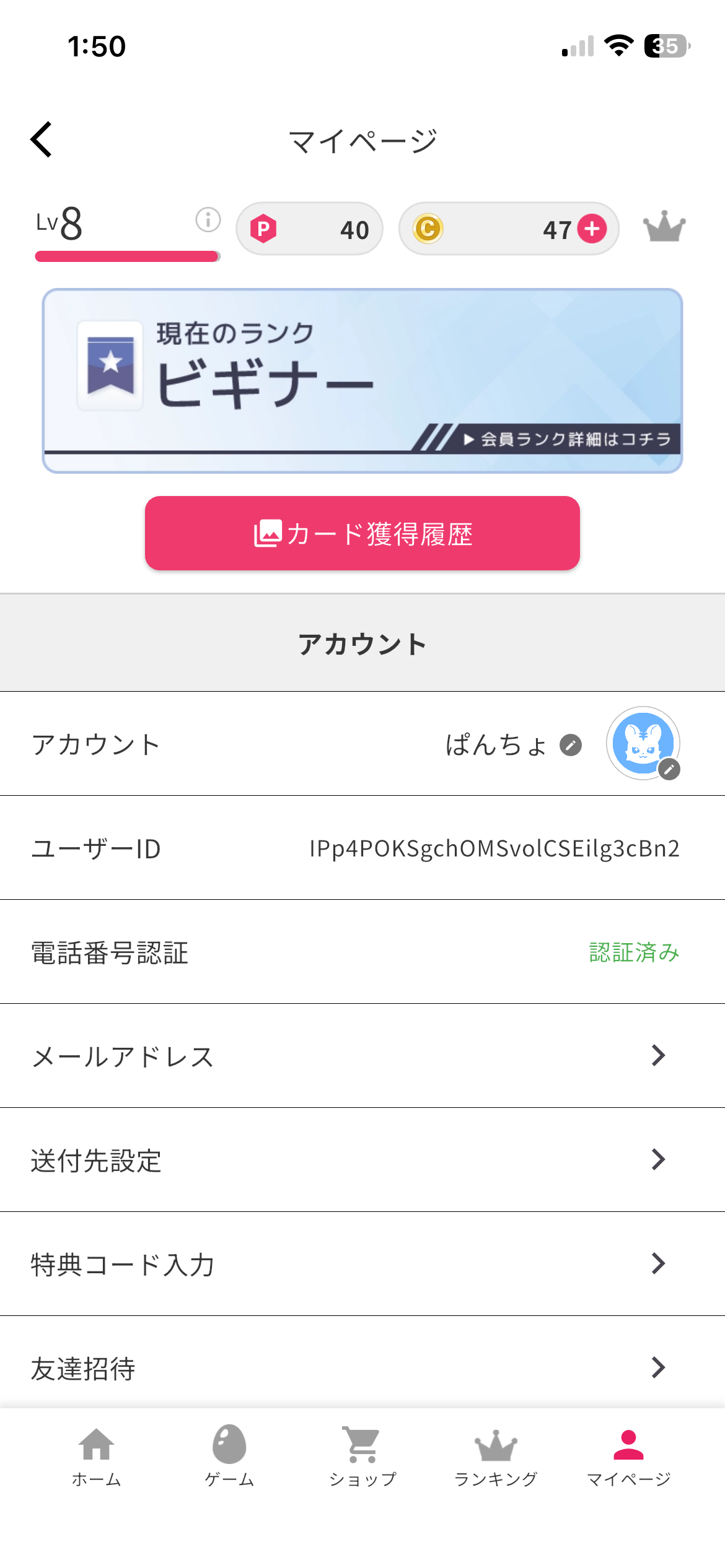Open カード獲得履歴 card history
725x1568 pixels.
coord(362,533)
